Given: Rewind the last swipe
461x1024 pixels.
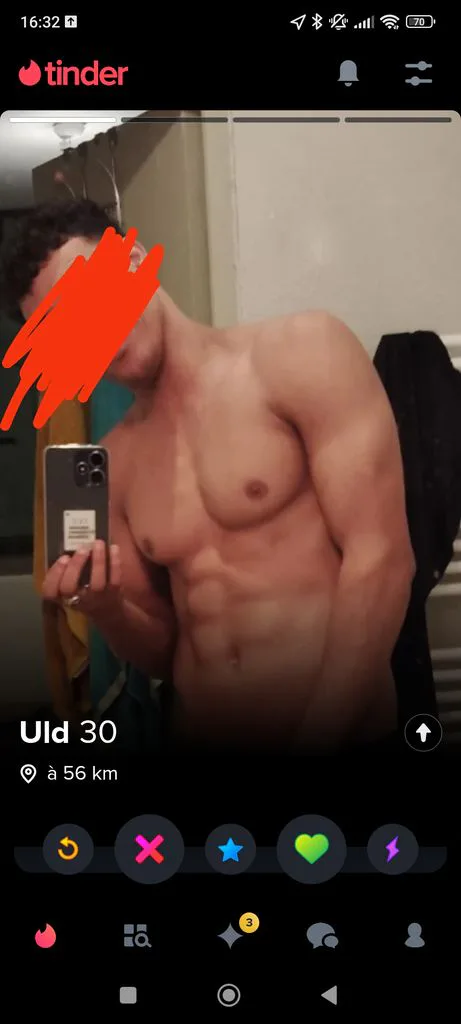Looking at the screenshot, I should 68,849.
